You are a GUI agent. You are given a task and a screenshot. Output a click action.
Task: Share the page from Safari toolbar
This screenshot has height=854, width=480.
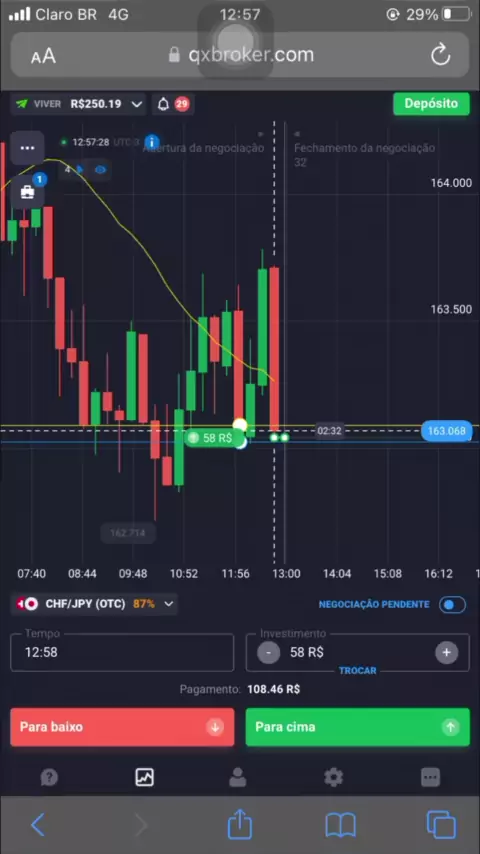pos(239,824)
